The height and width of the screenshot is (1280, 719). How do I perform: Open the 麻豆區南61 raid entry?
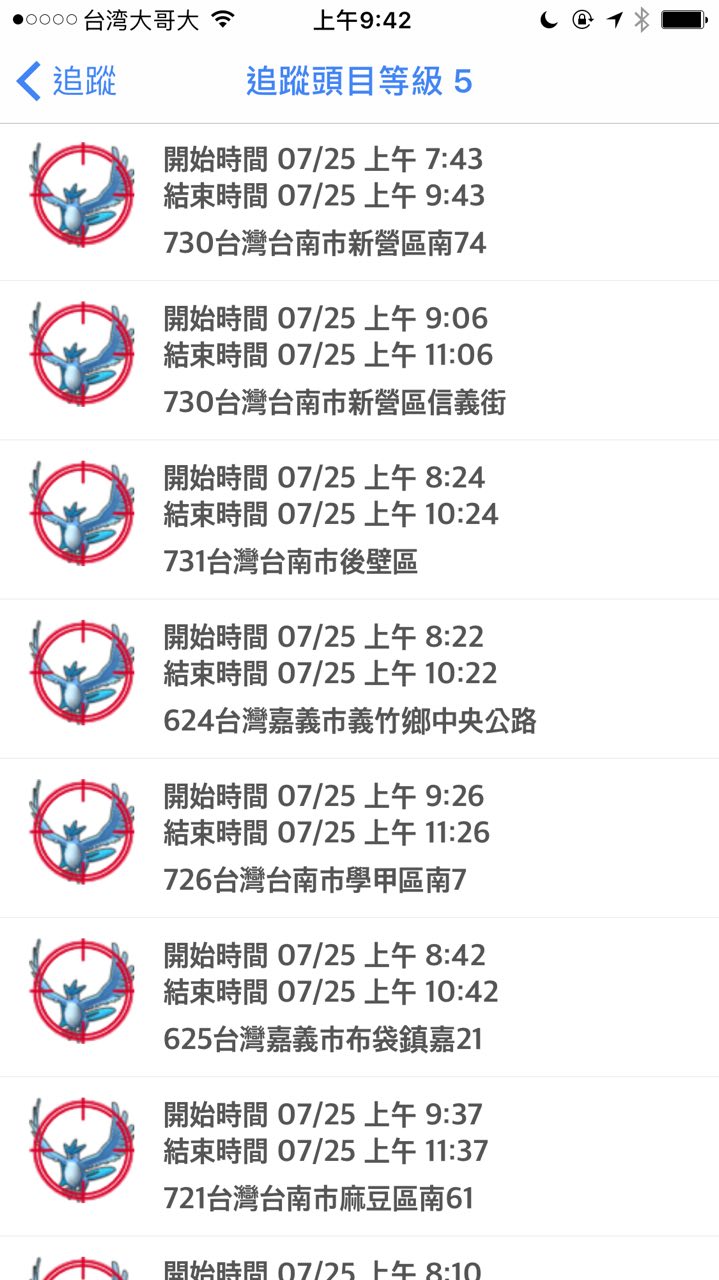coord(359,1156)
